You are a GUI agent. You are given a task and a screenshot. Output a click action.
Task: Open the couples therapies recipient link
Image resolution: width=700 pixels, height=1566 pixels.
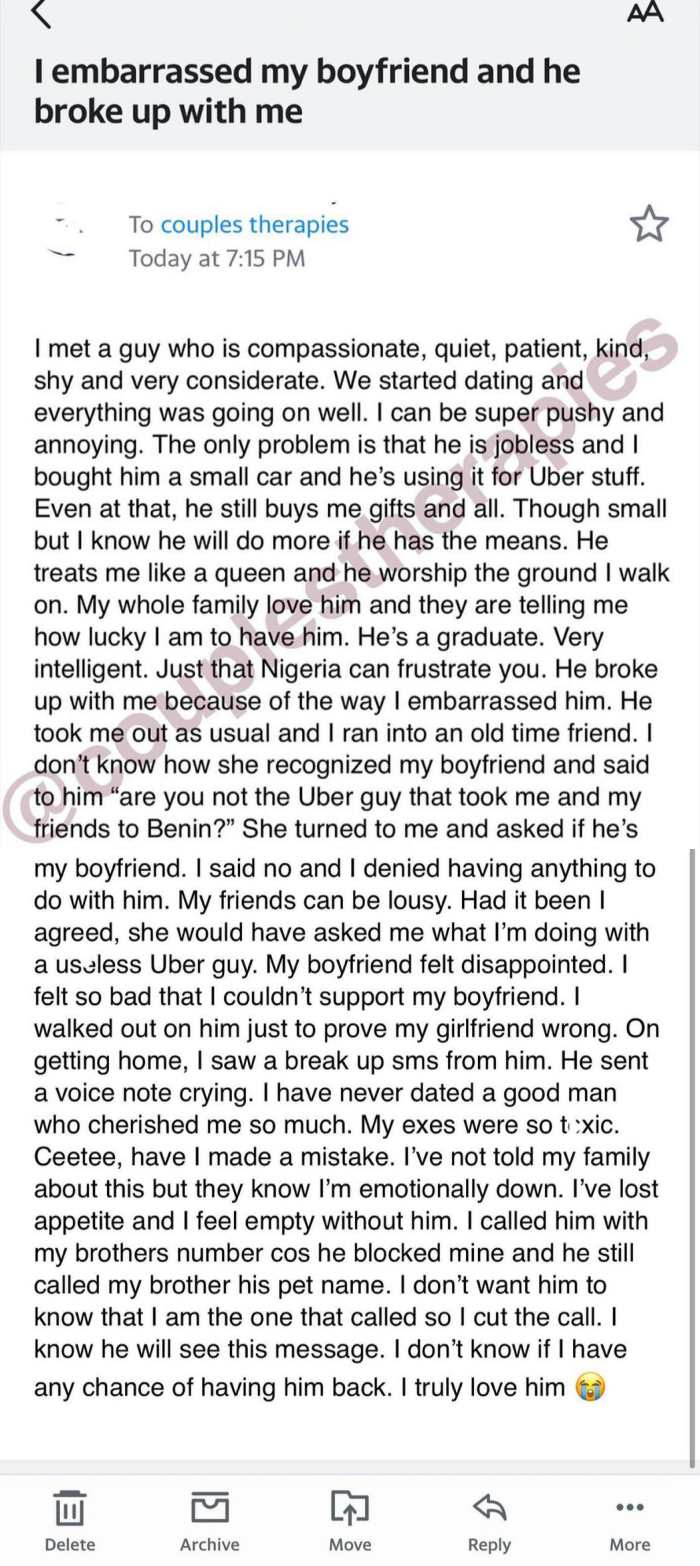tap(254, 224)
